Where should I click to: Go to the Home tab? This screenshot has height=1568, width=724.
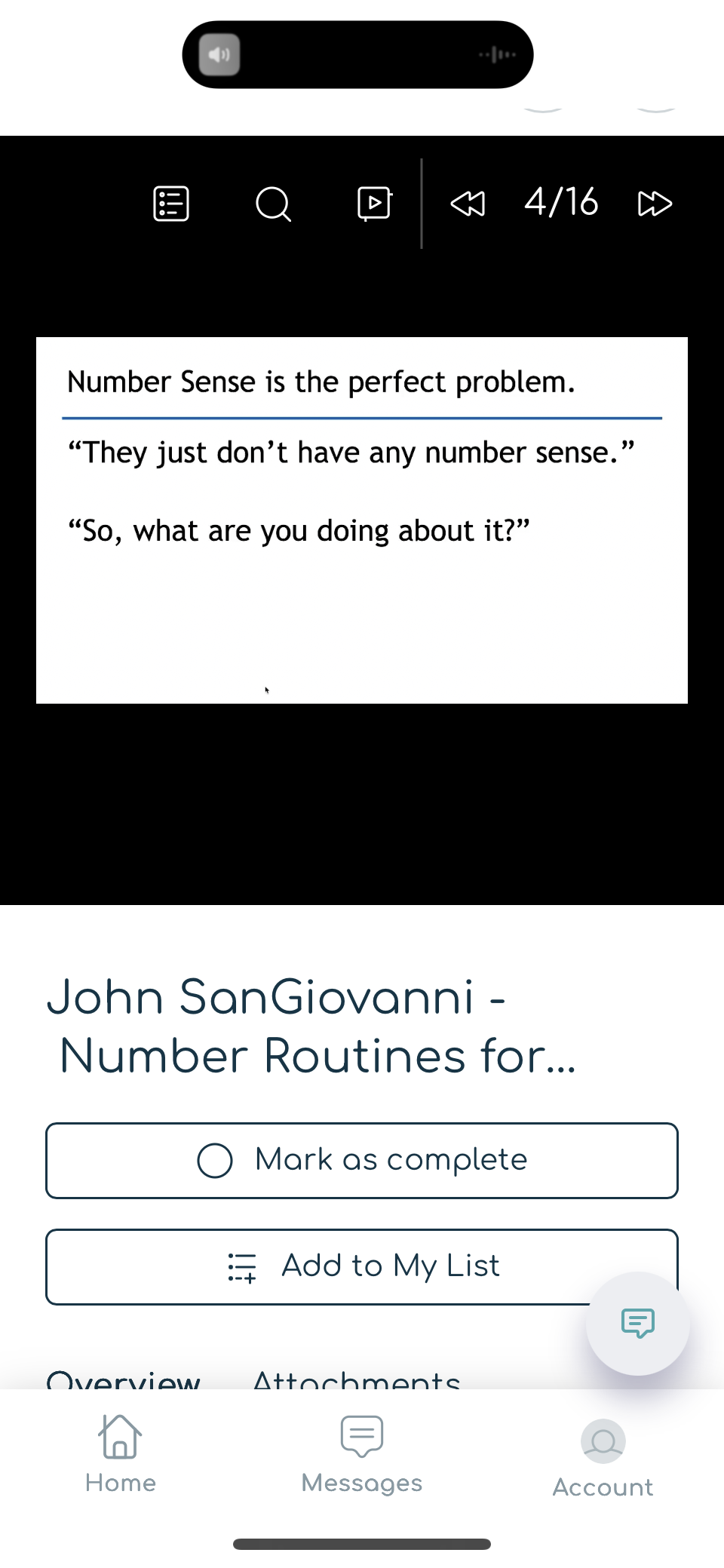[x=121, y=1454]
